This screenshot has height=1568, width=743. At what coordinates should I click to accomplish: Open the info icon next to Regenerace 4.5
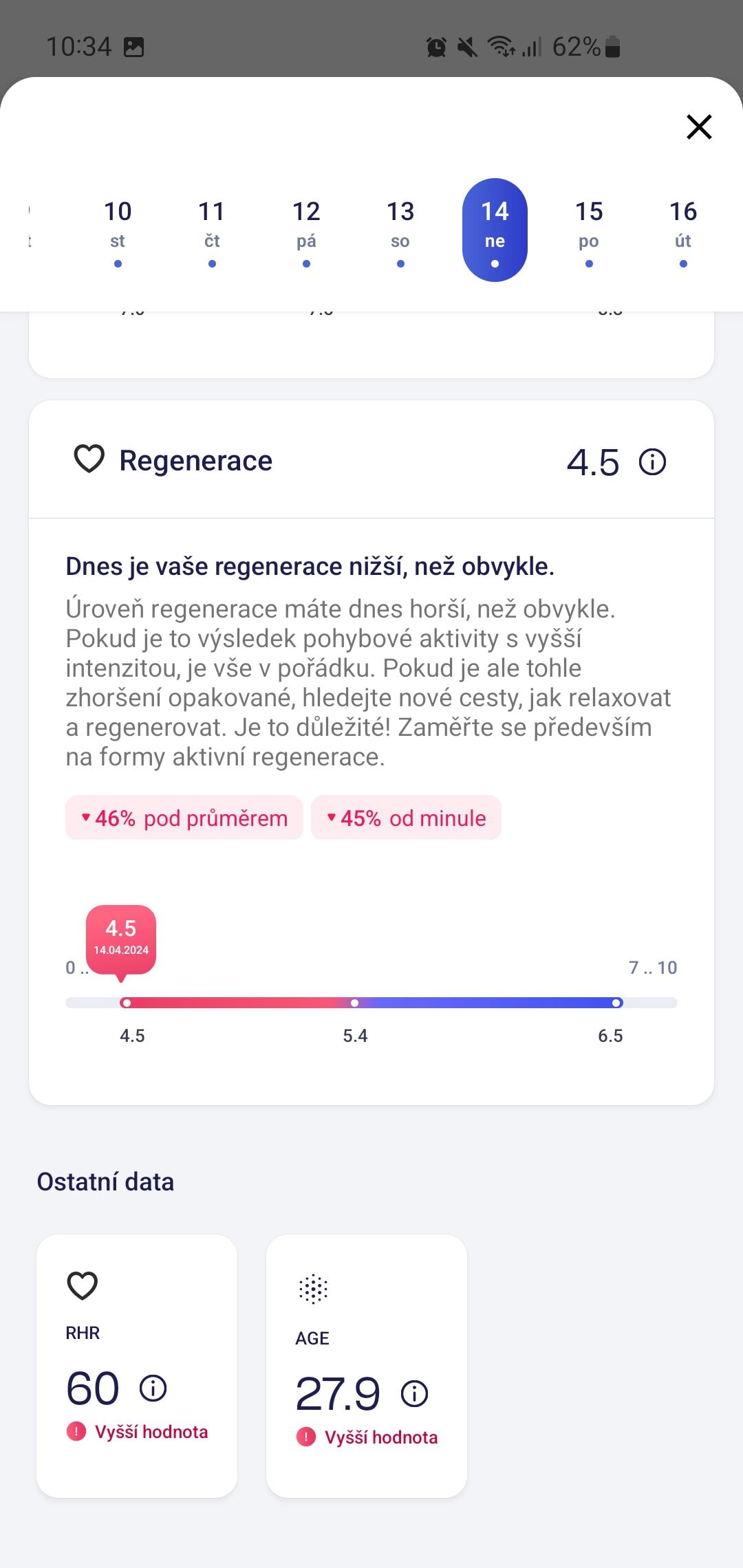point(652,462)
